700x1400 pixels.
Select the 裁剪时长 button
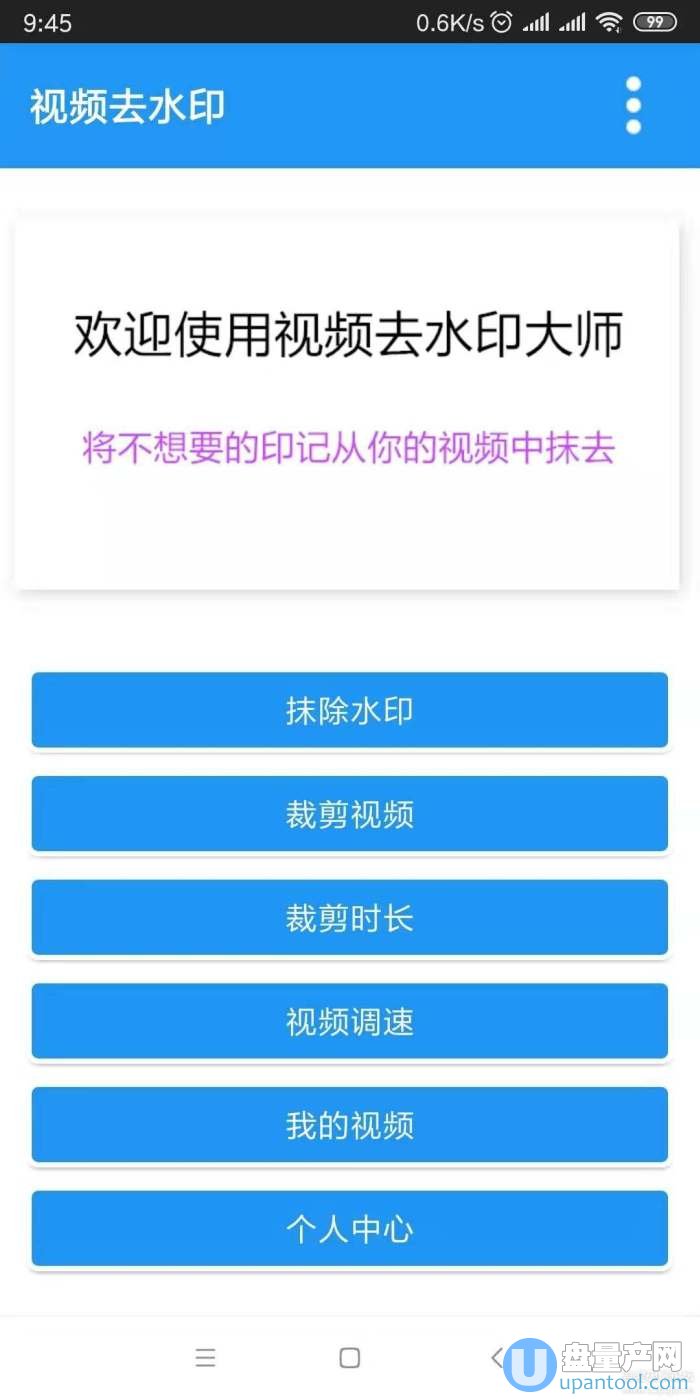click(x=349, y=917)
